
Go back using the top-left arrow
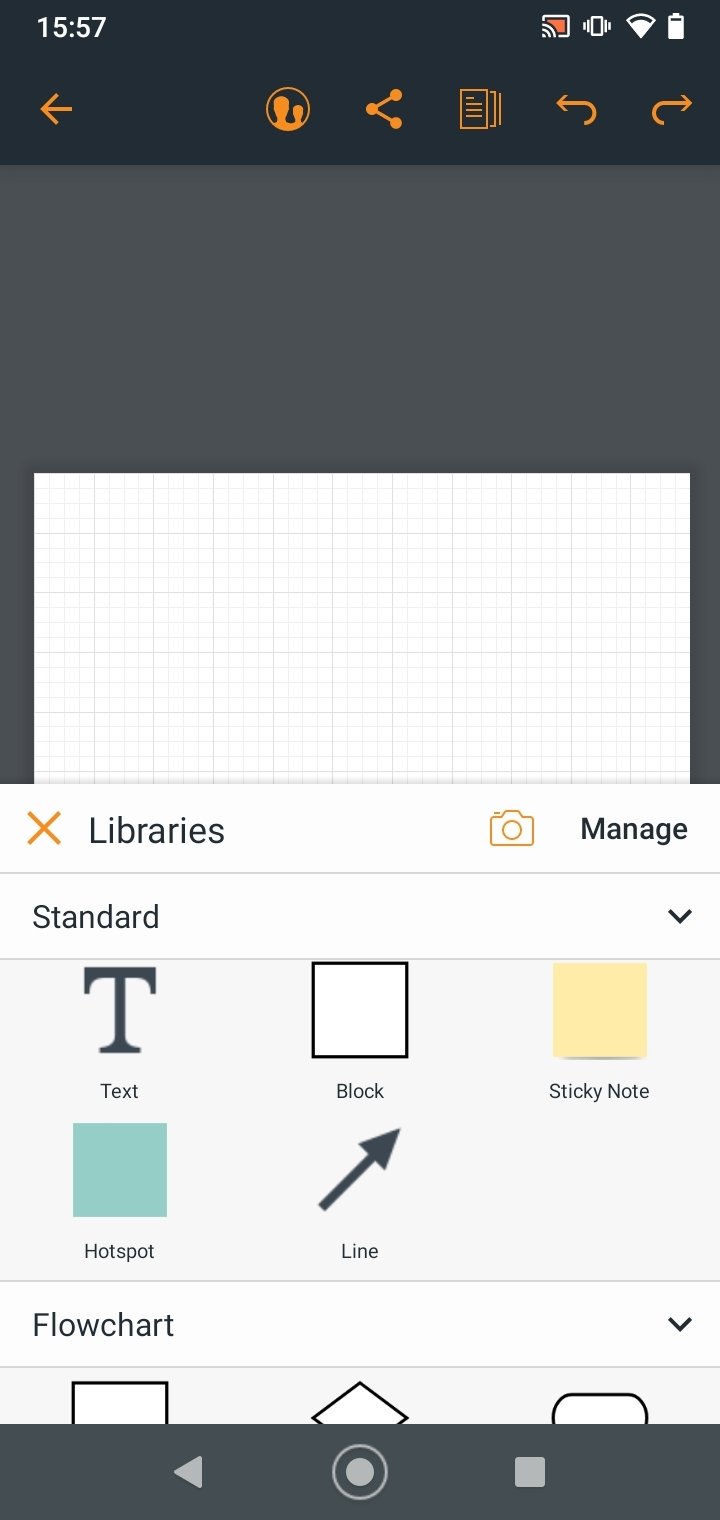coord(56,109)
